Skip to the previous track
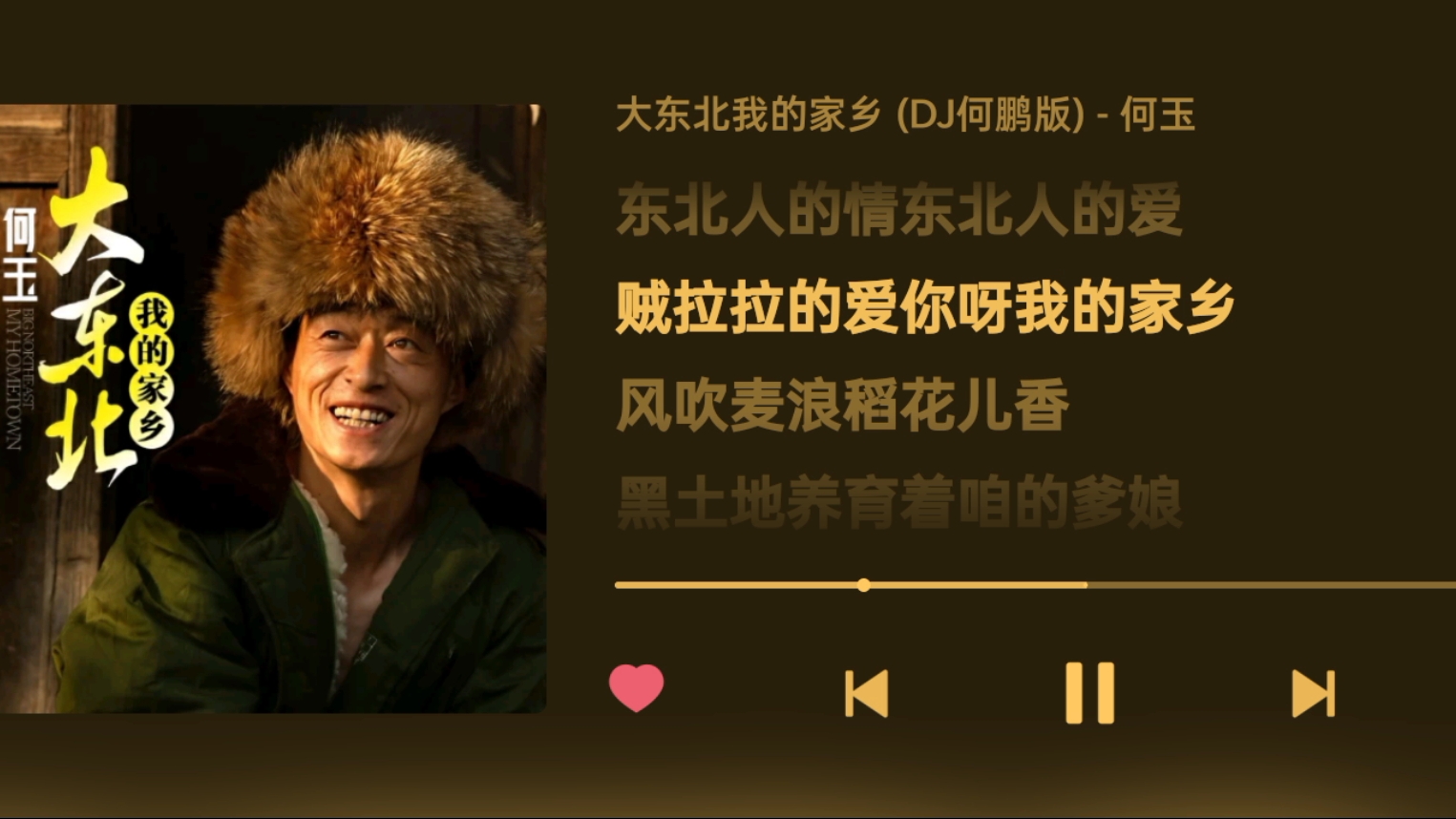Viewport: 1456px width, 819px height. pyautogui.click(x=867, y=693)
